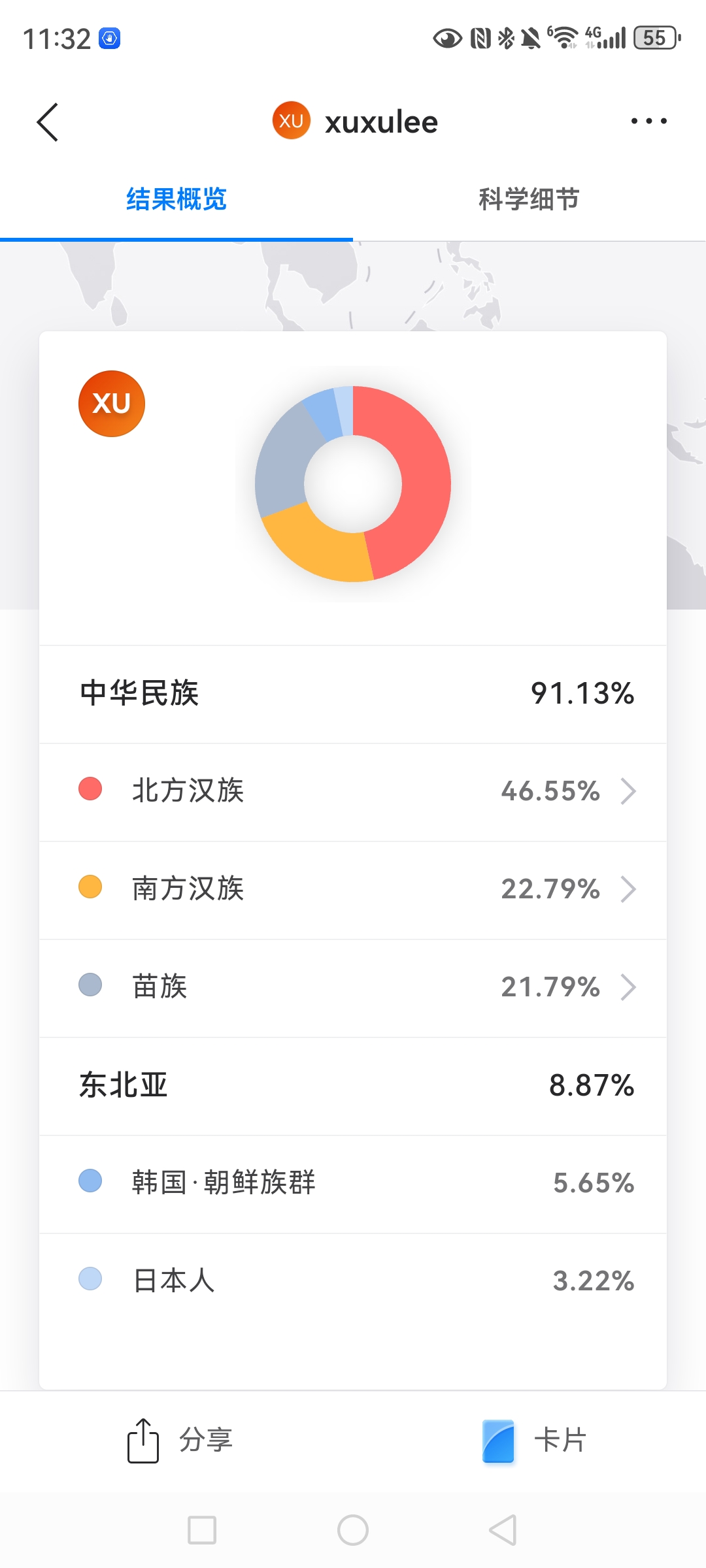Image resolution: width=706 pixels, height=1568 pixels.
Task: View details for 苗族 21.79%
Action: (x=353, y=988)
